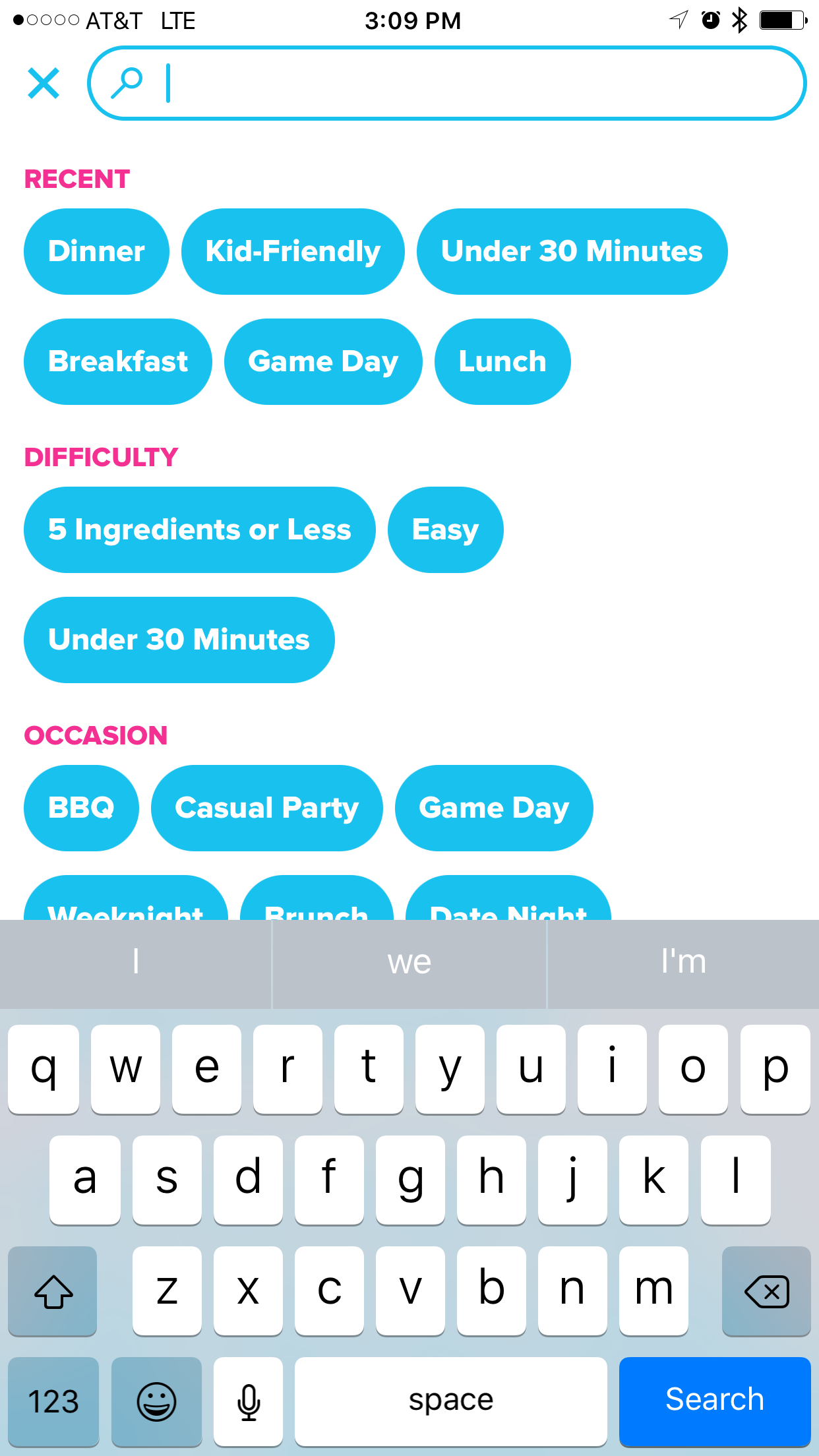Select the Lunch chip

coord(502,361)
